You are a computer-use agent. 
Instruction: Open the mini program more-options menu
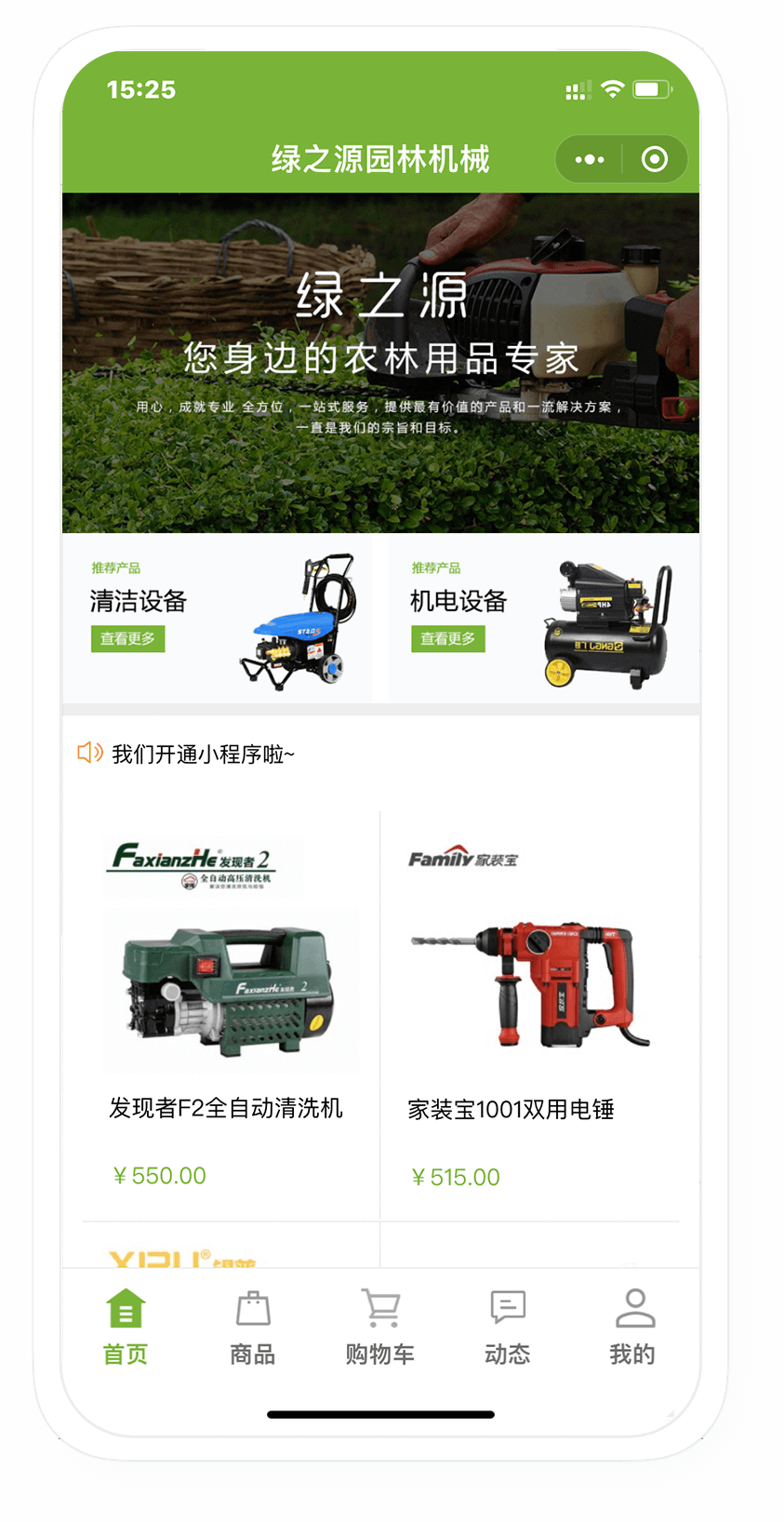tap(590, 160)
